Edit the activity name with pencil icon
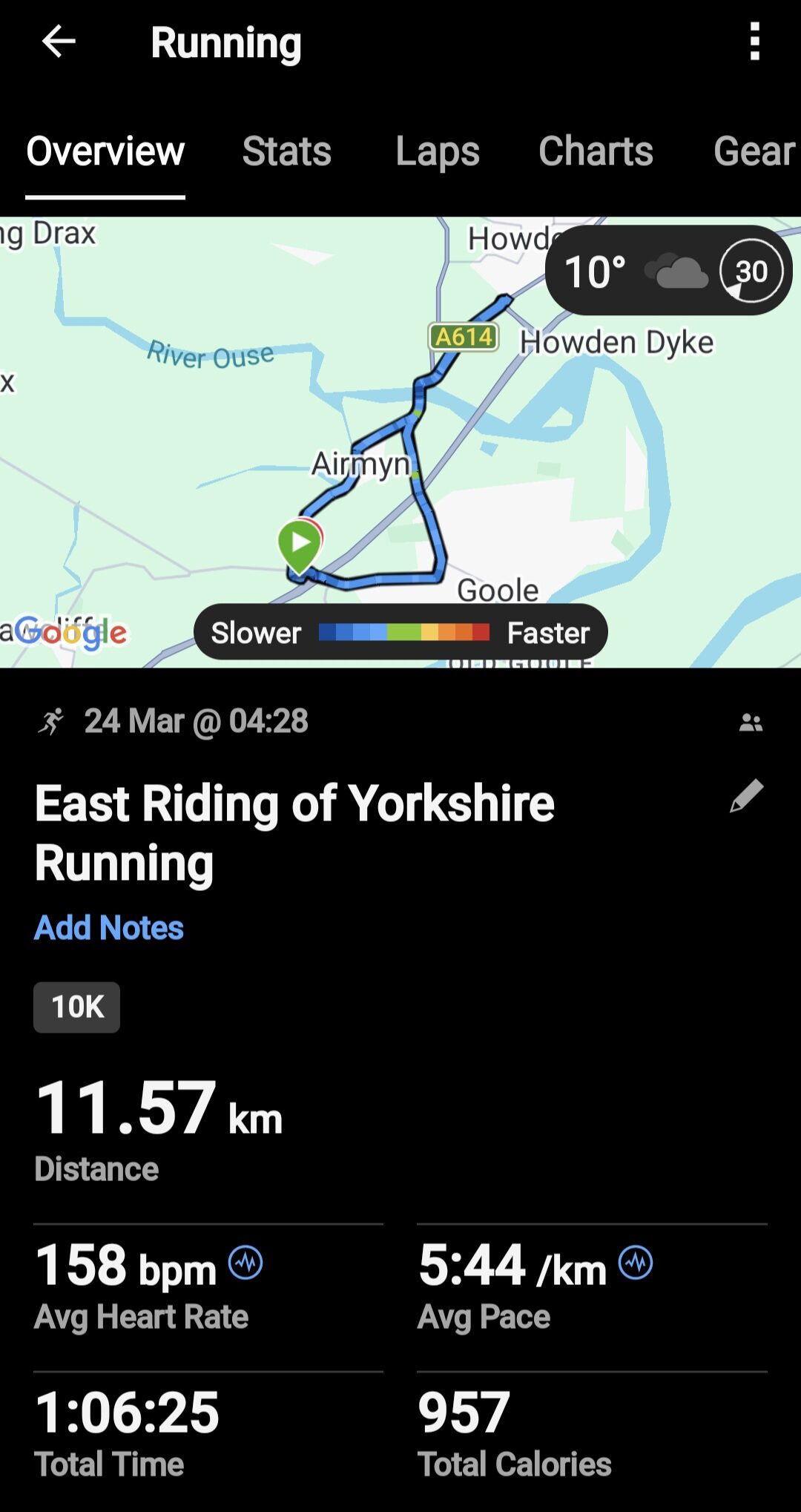The width and height of the screenshot is (801, 1512). pos(746,797)
